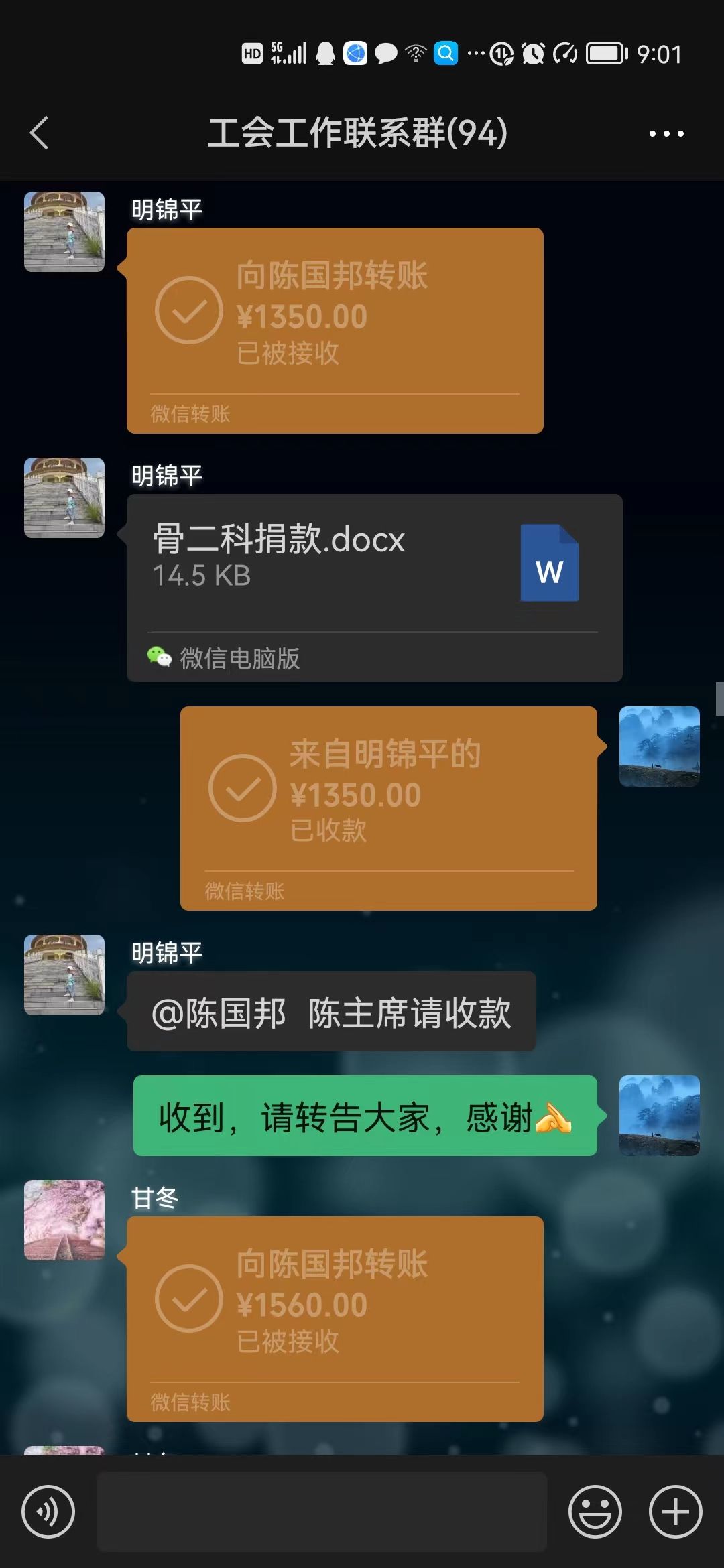724x1568 pixels.
Task: Open 明锦平's ¥1350.00 transfer to 陈国邦
Action: [335, 330]
